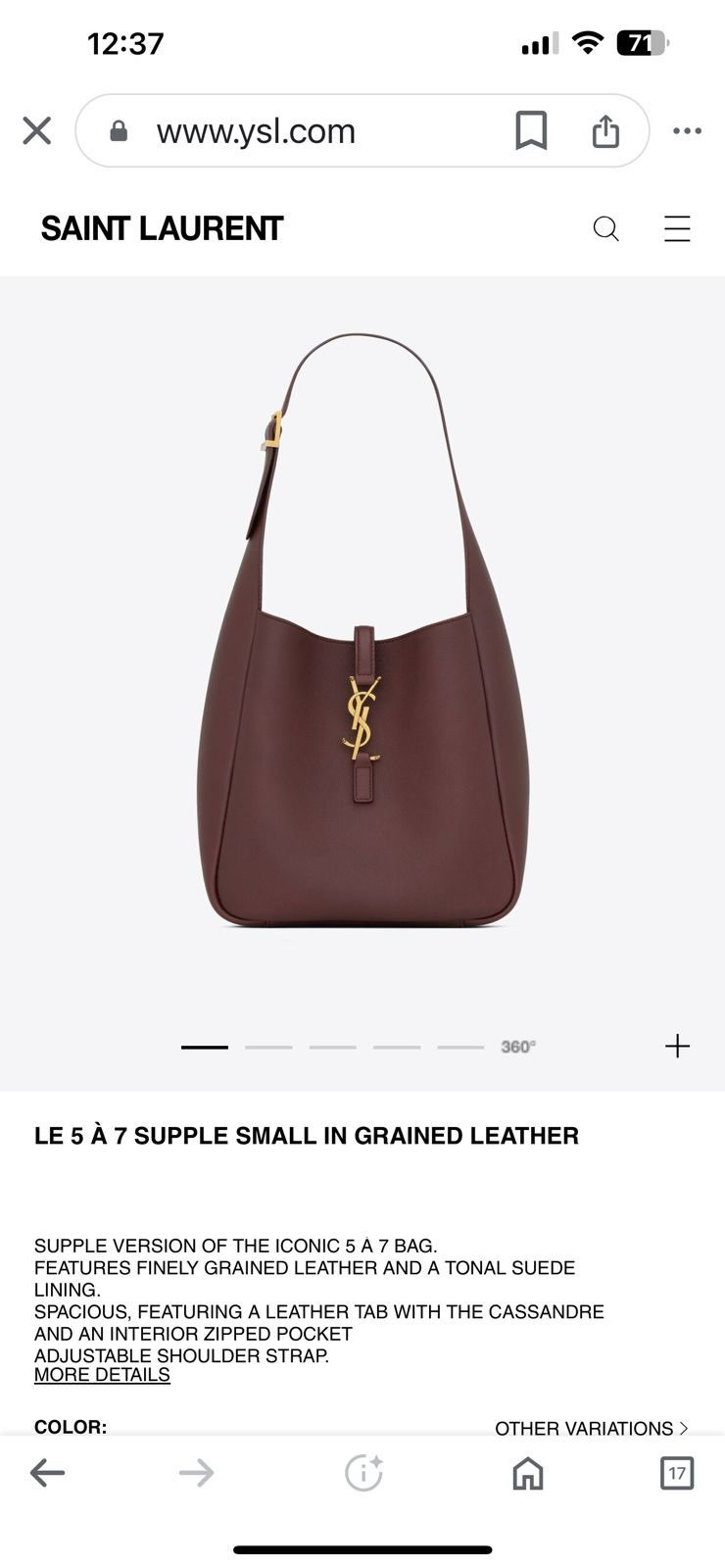Tap the bookmark icon in the address bar
725x1568 pixels.
[531, 129]
